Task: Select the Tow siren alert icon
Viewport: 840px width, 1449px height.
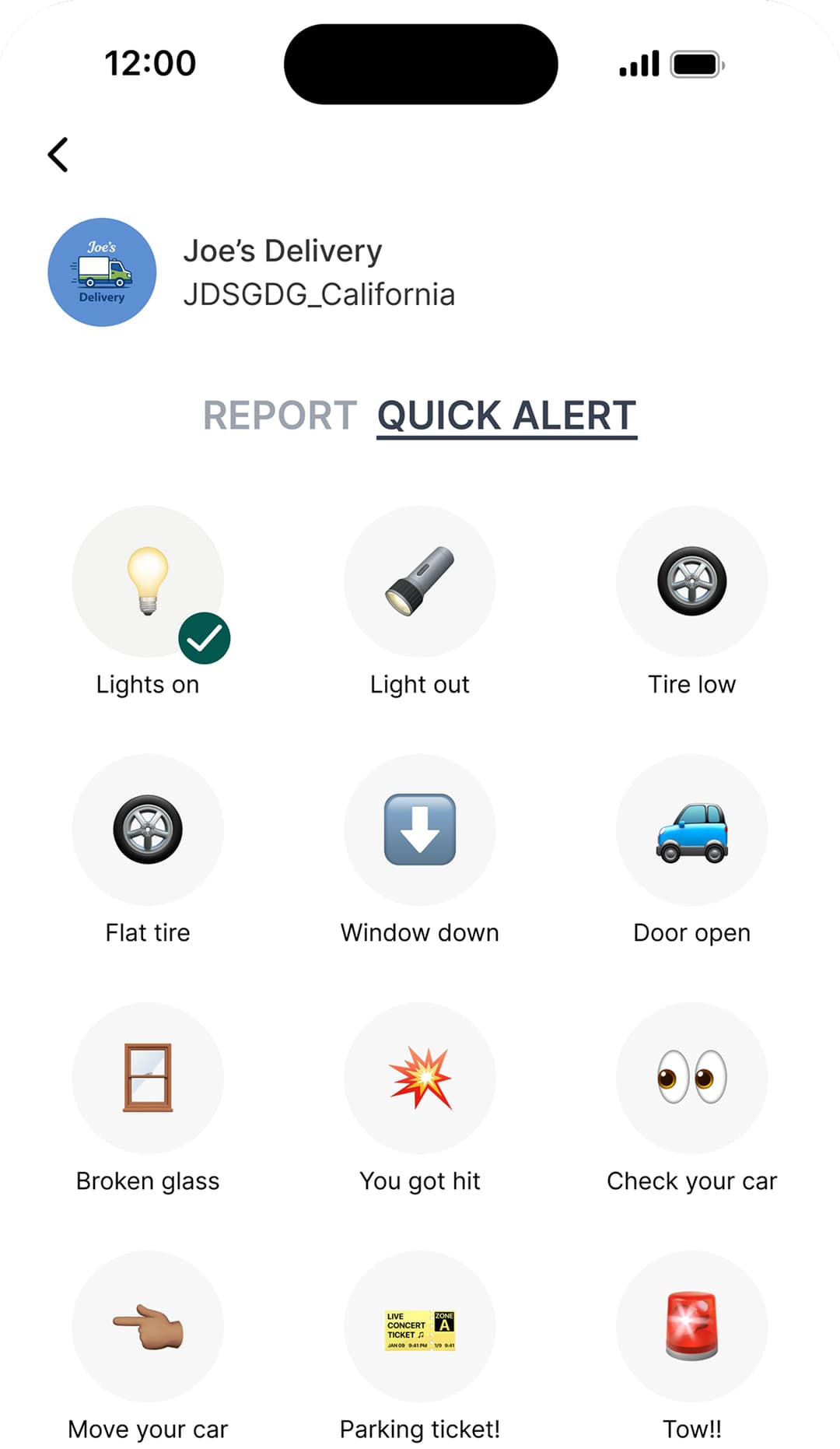Action: click(691, 1328)
